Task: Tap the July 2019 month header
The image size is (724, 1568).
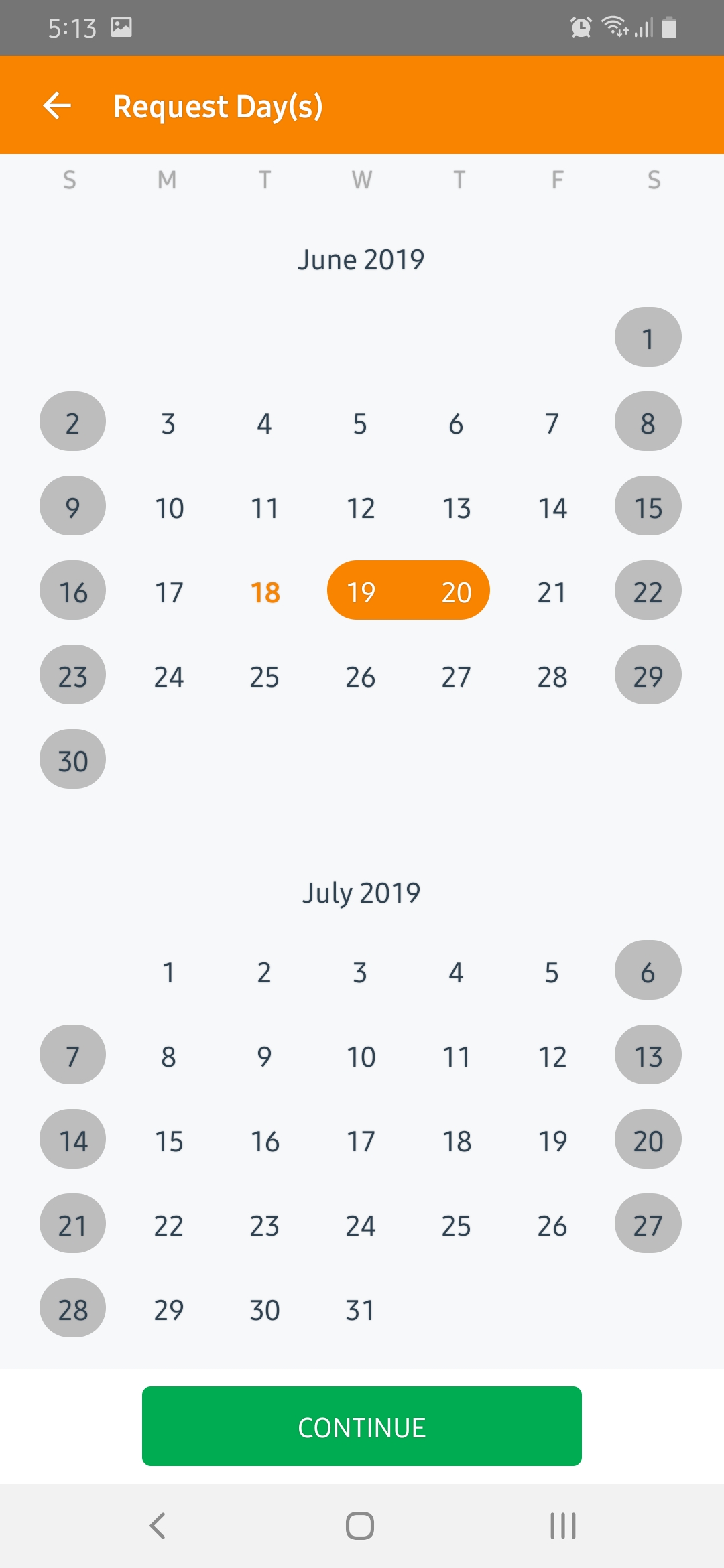Action: 362,891
